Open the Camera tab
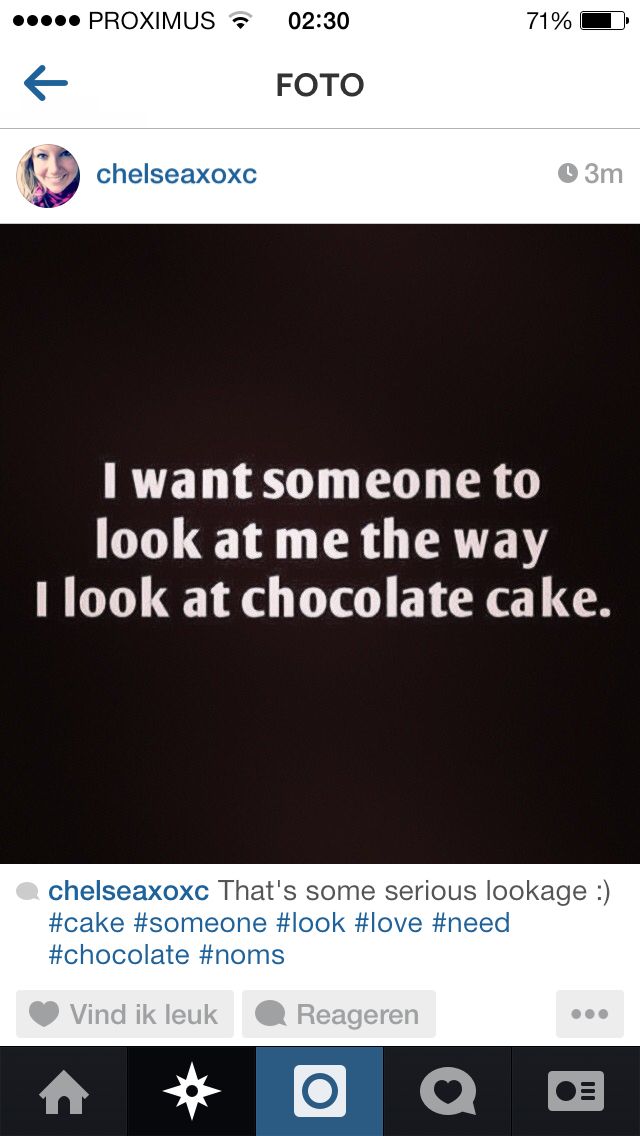 pyautogui.click(x=320, y=1091)
